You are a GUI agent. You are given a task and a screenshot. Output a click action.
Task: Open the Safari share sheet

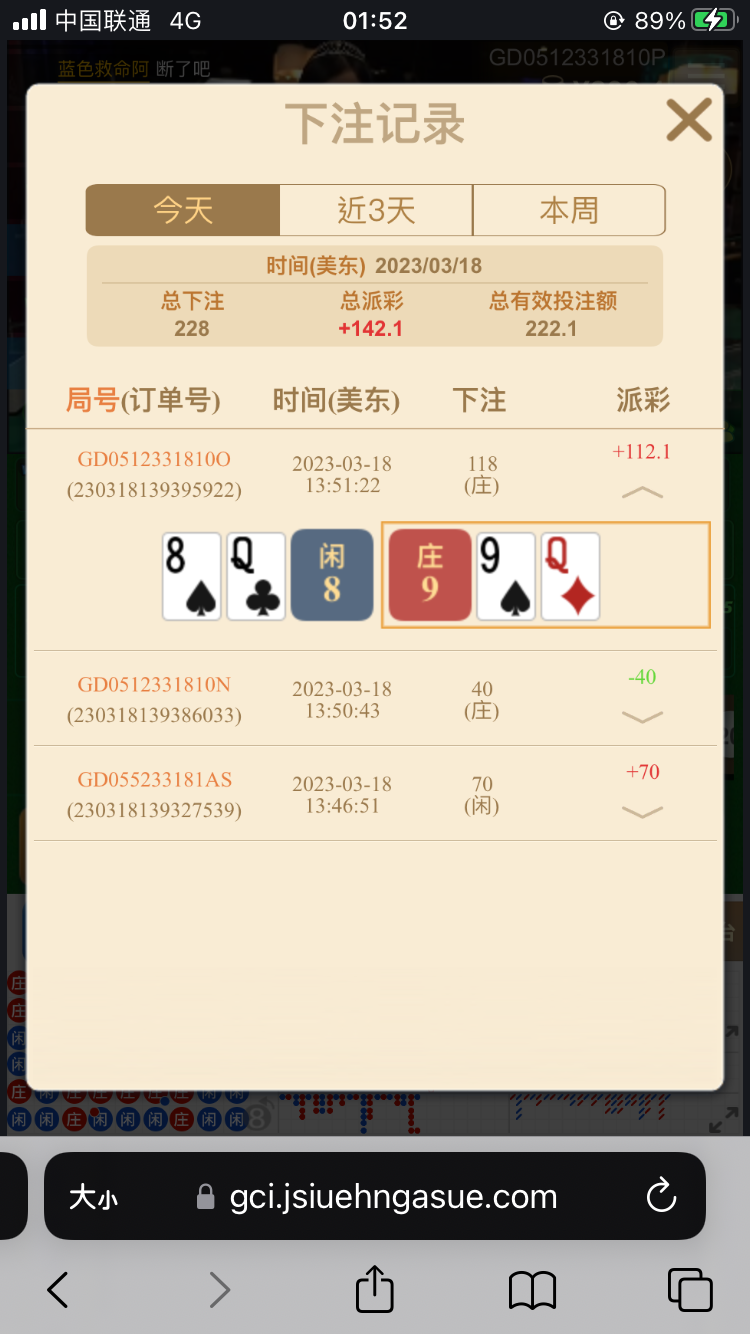pos(375,1289)
